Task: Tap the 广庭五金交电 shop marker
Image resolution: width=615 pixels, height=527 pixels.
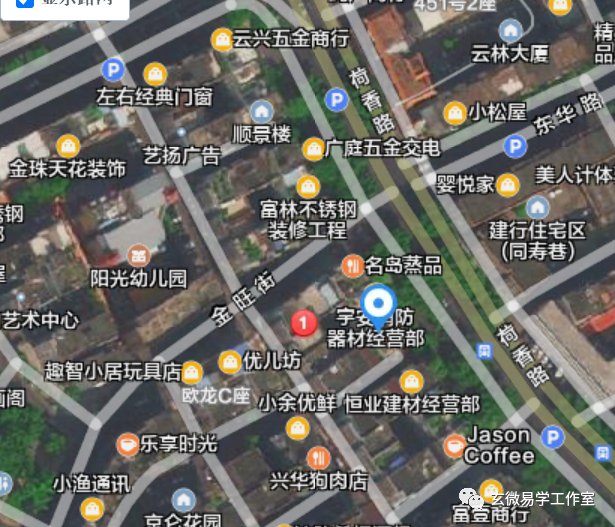Action: (x=314, y=149)
